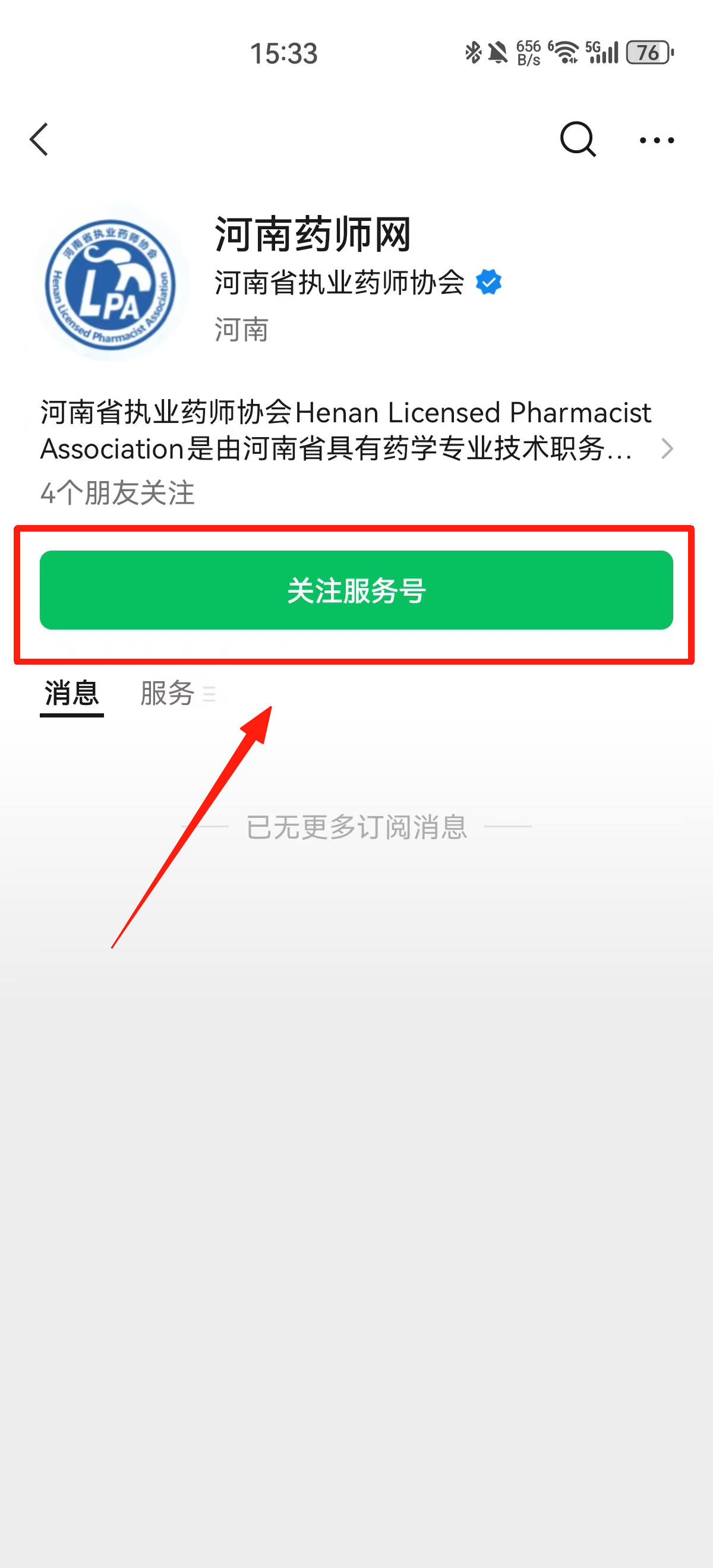
Task: Expand the account description via the chevron
Action: pyautogui.click(x=667, y=448)
